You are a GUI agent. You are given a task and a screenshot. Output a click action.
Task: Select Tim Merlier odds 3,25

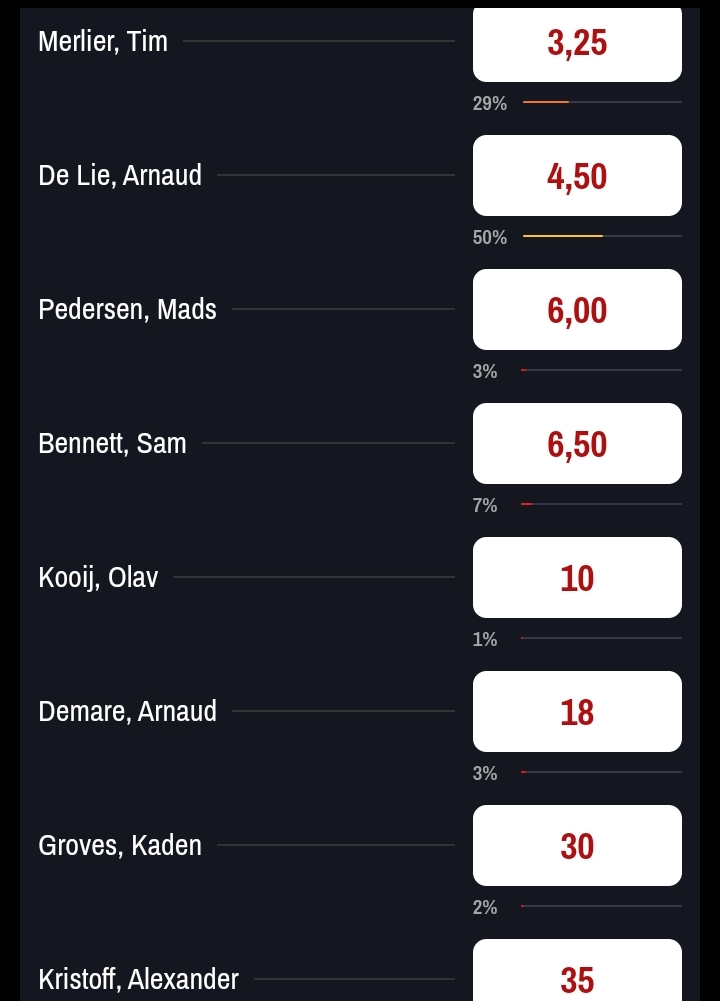click(577, 44)
